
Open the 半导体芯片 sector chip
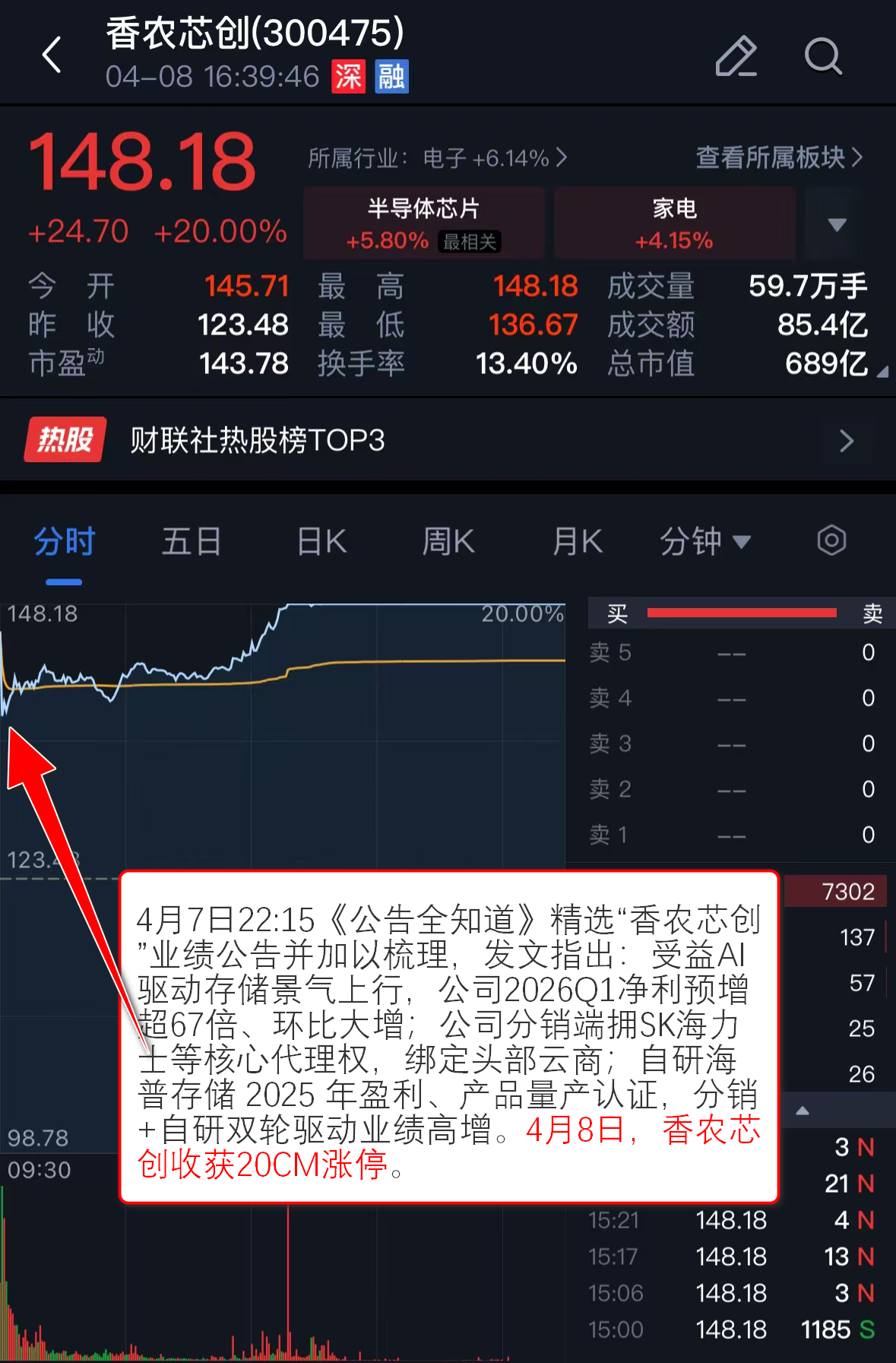tap(423, 224)
